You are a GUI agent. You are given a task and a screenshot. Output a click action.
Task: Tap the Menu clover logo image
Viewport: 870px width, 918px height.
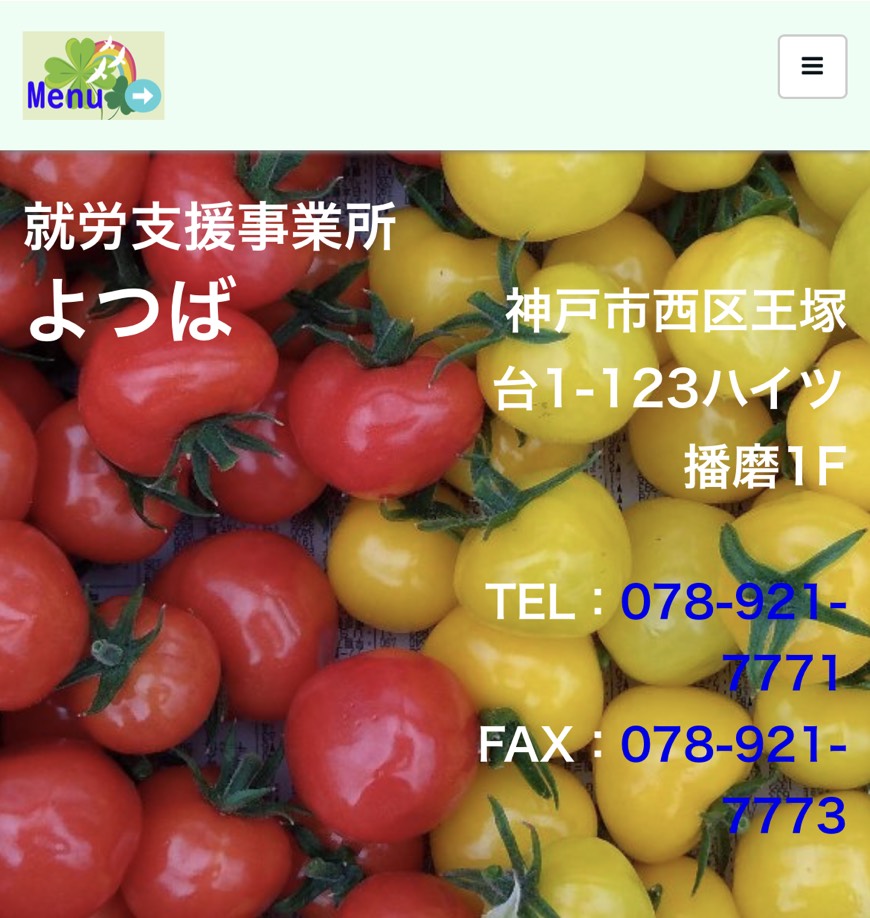pyautogui.click(x=93, y=76)
